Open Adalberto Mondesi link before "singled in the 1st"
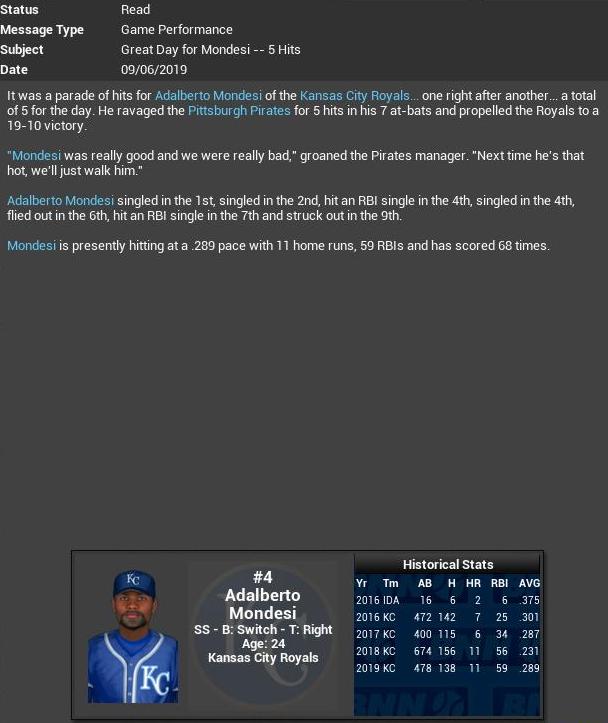608x723 pixels. click(60, 201)
